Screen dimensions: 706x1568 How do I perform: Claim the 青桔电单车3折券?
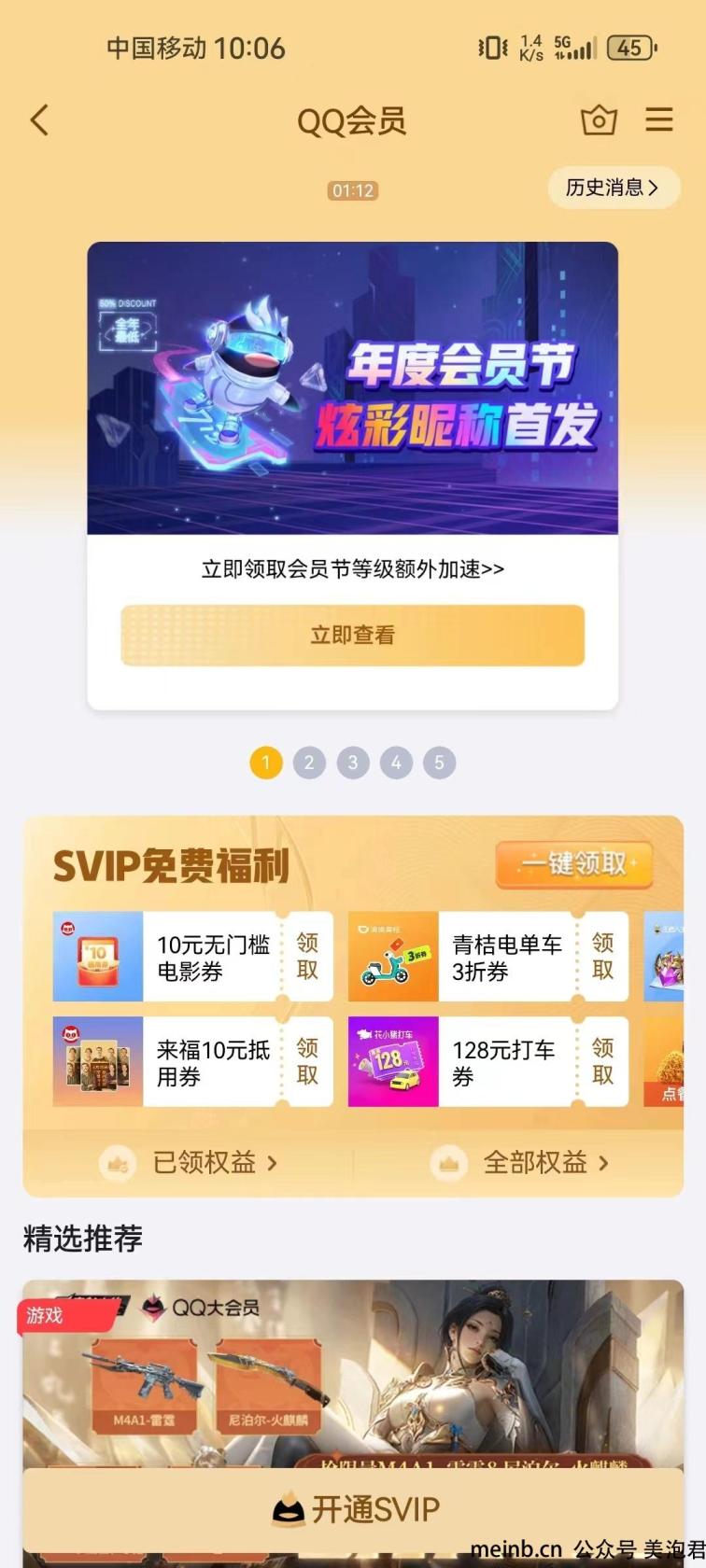(x=603, y=957)
